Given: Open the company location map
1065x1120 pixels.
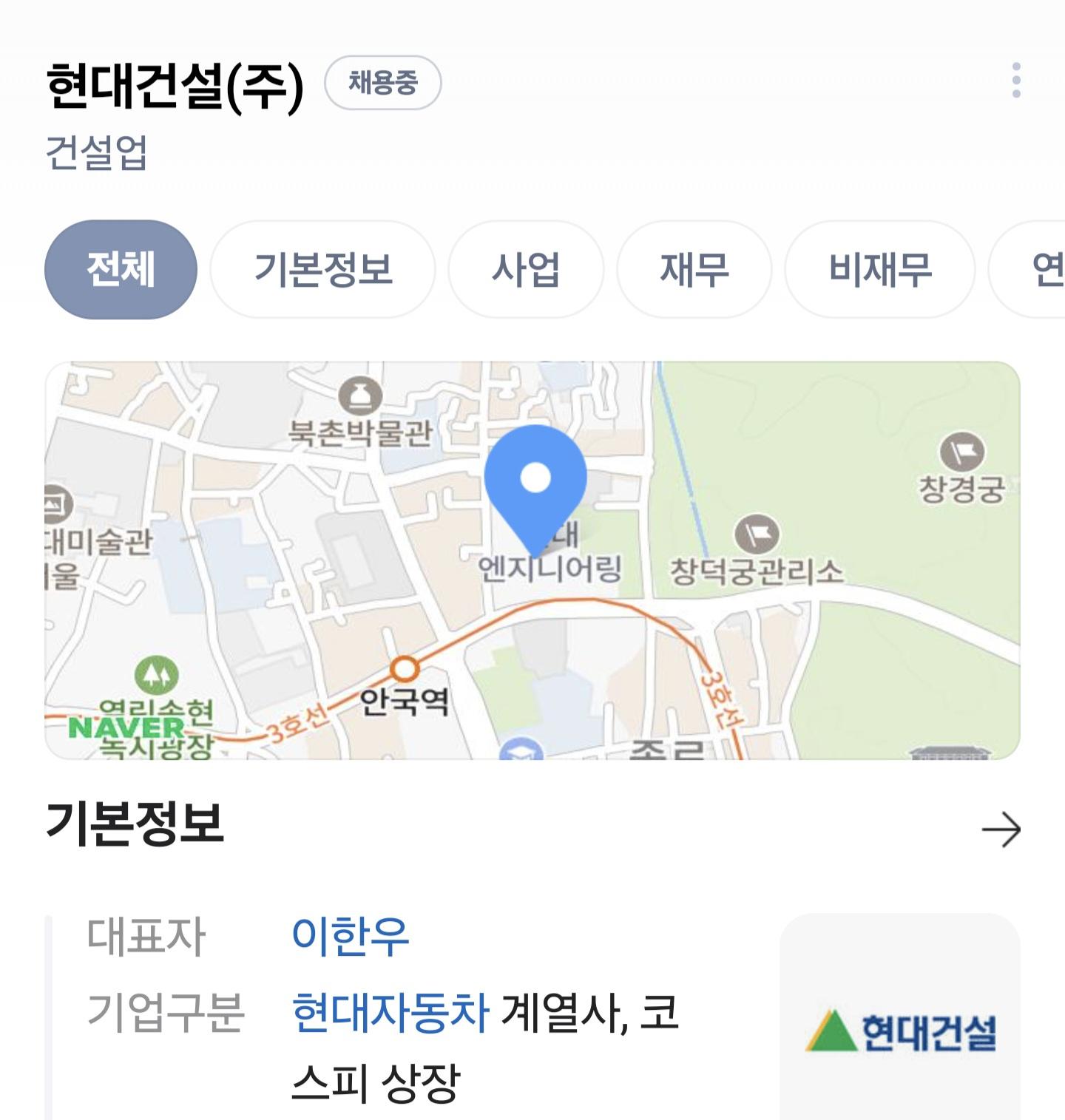Looking at the screenshot, I should tap(532, 560).
